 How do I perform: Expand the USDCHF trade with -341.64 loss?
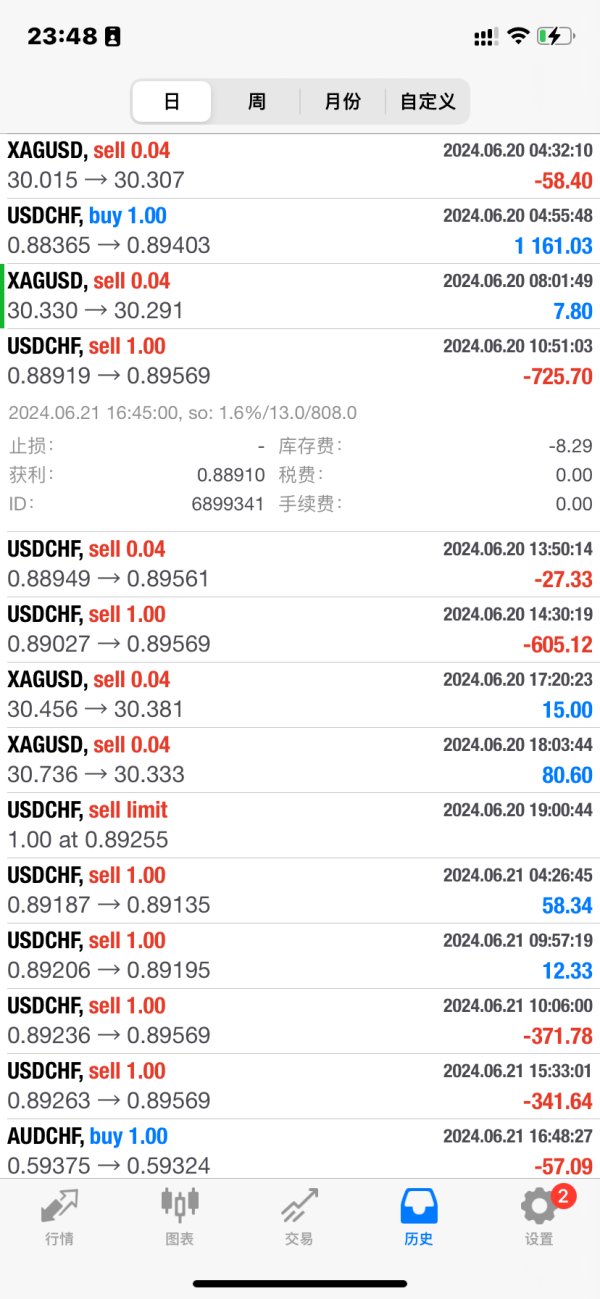coord(300,1085)
